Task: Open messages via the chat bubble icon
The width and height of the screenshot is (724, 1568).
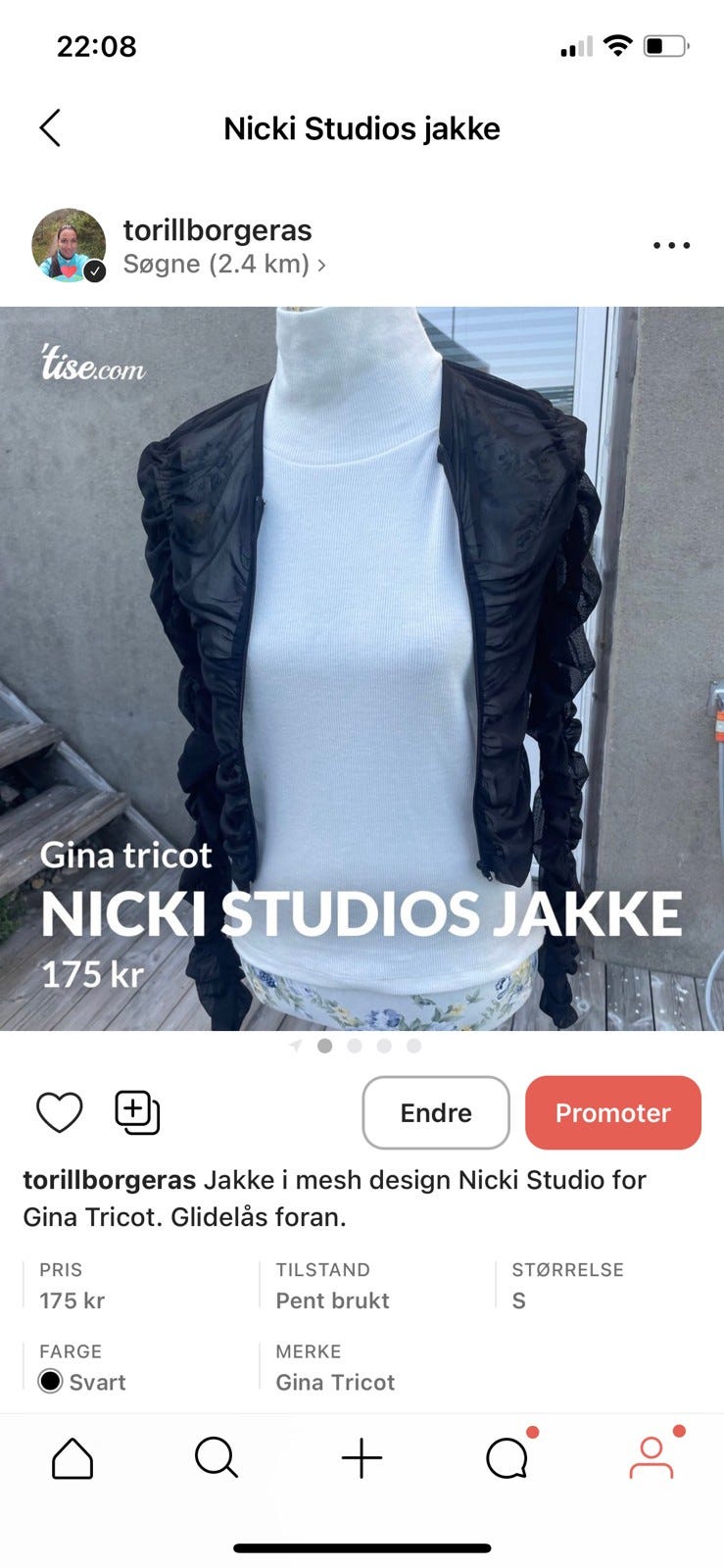Action: click(x=507, y=1457)
